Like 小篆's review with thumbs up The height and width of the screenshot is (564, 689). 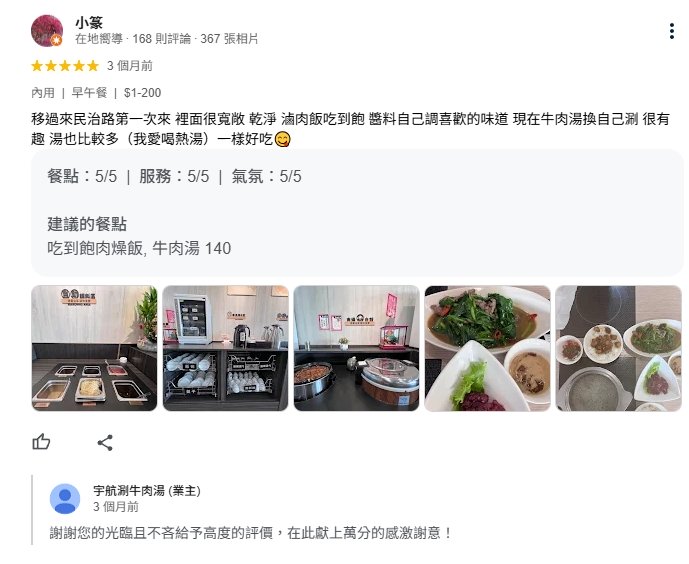[41, 442]
